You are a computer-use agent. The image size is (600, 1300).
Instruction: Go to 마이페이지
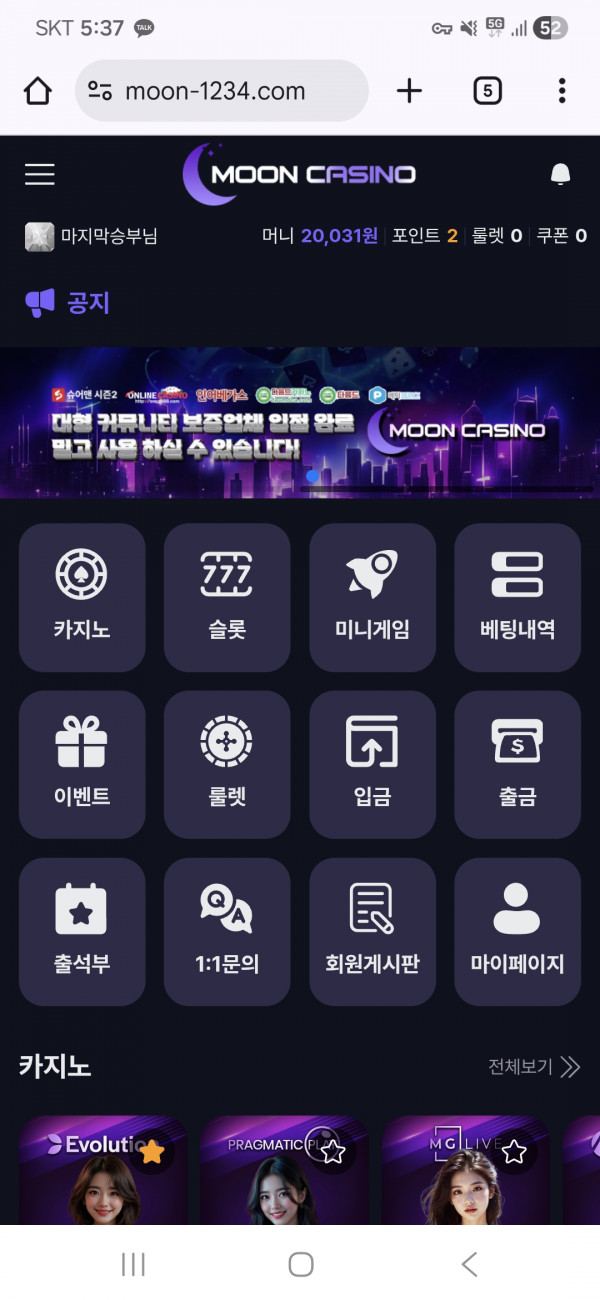point(517,932)
